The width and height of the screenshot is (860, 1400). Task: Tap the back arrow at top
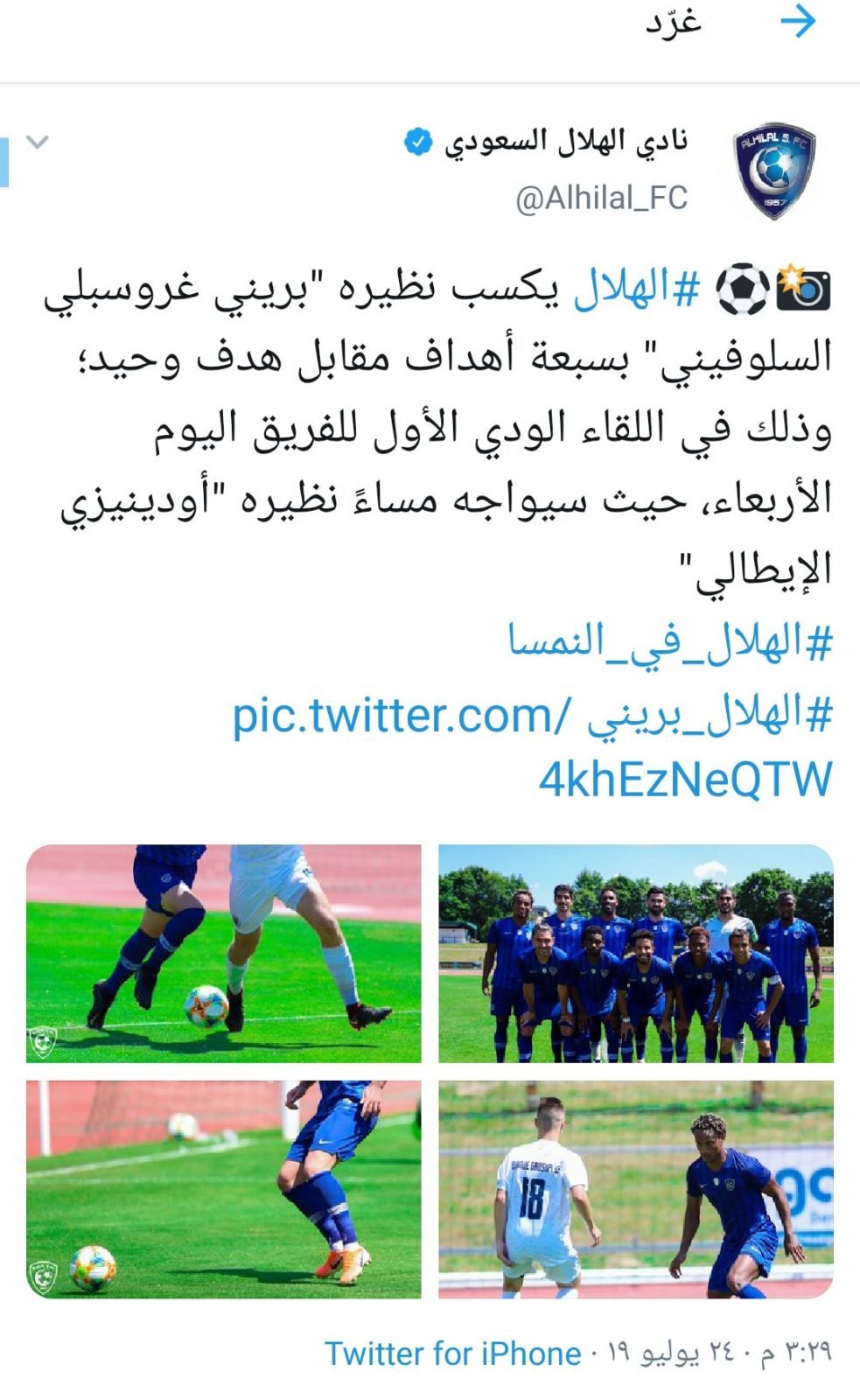(797, 23)
